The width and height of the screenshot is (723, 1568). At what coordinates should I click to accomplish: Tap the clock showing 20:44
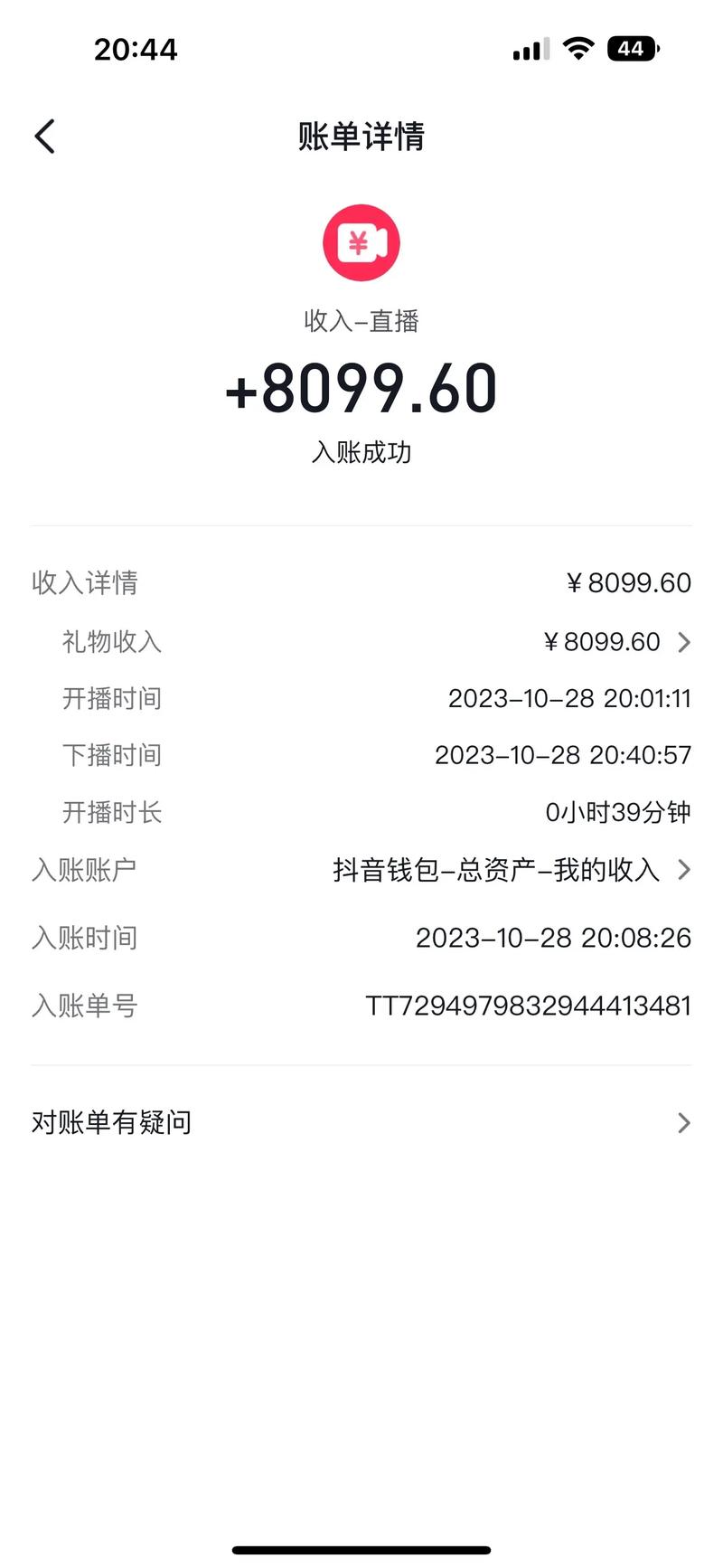134,50
